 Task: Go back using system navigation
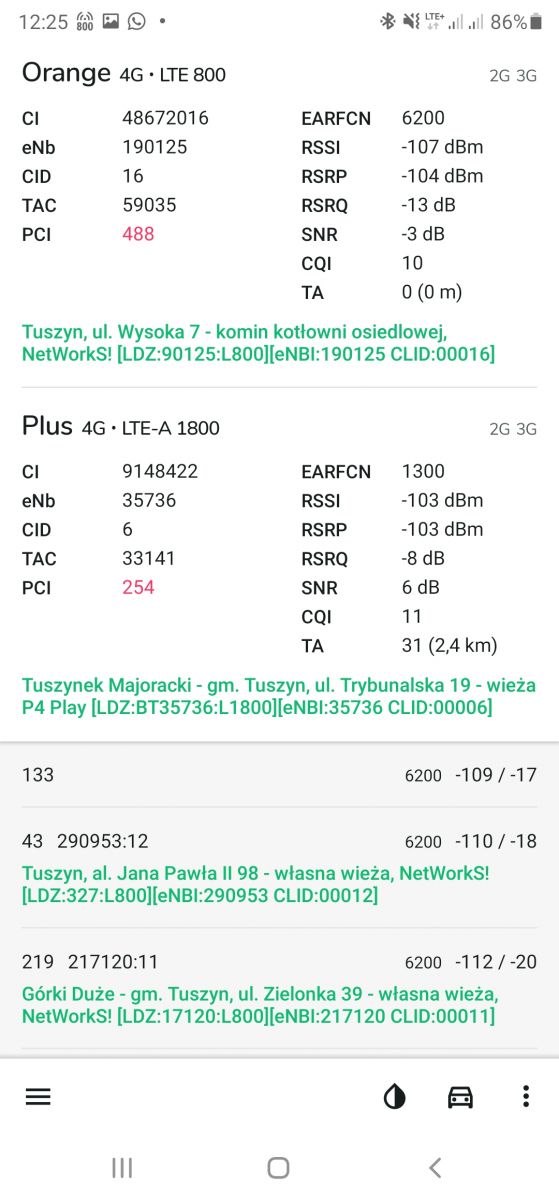(435, 1167)
